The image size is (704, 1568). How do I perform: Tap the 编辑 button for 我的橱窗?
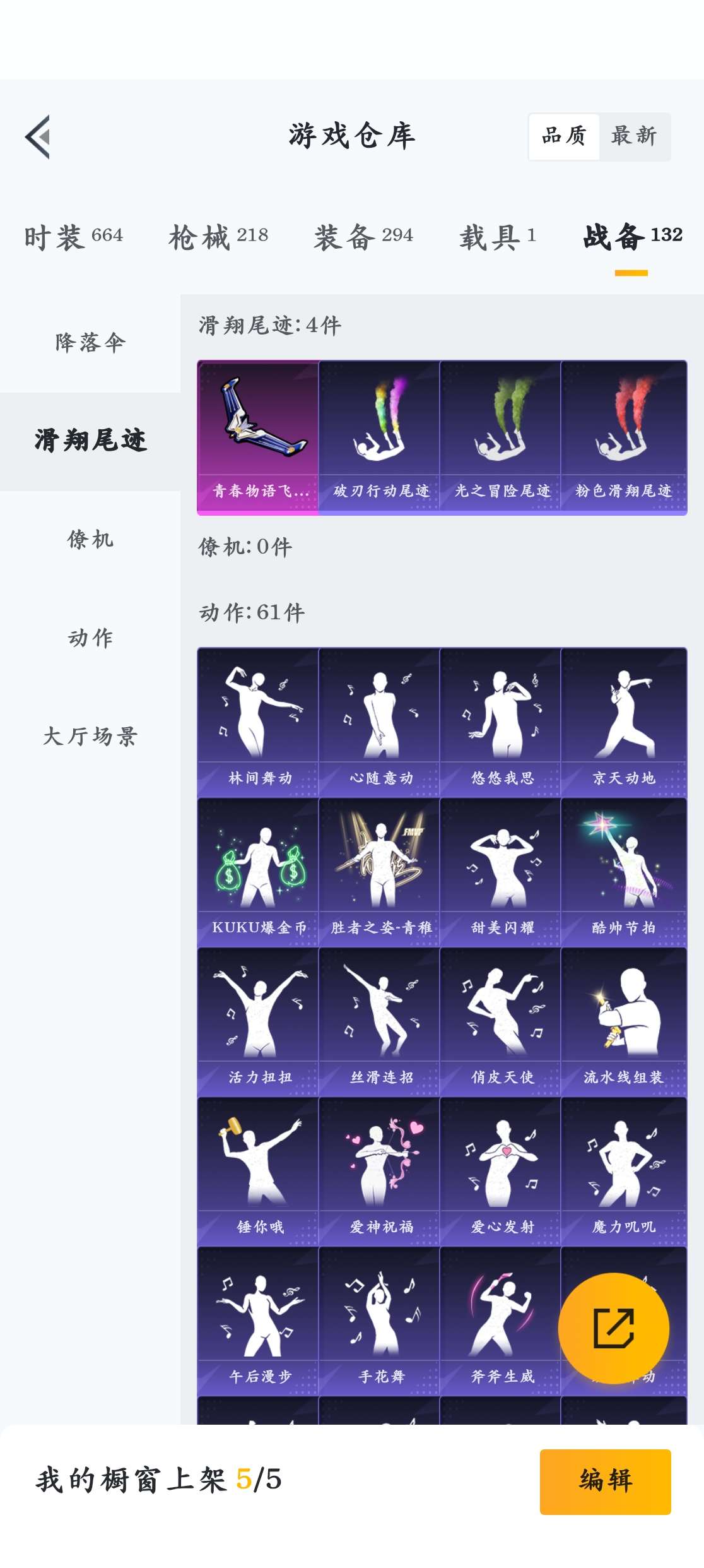coord(605,1481)
